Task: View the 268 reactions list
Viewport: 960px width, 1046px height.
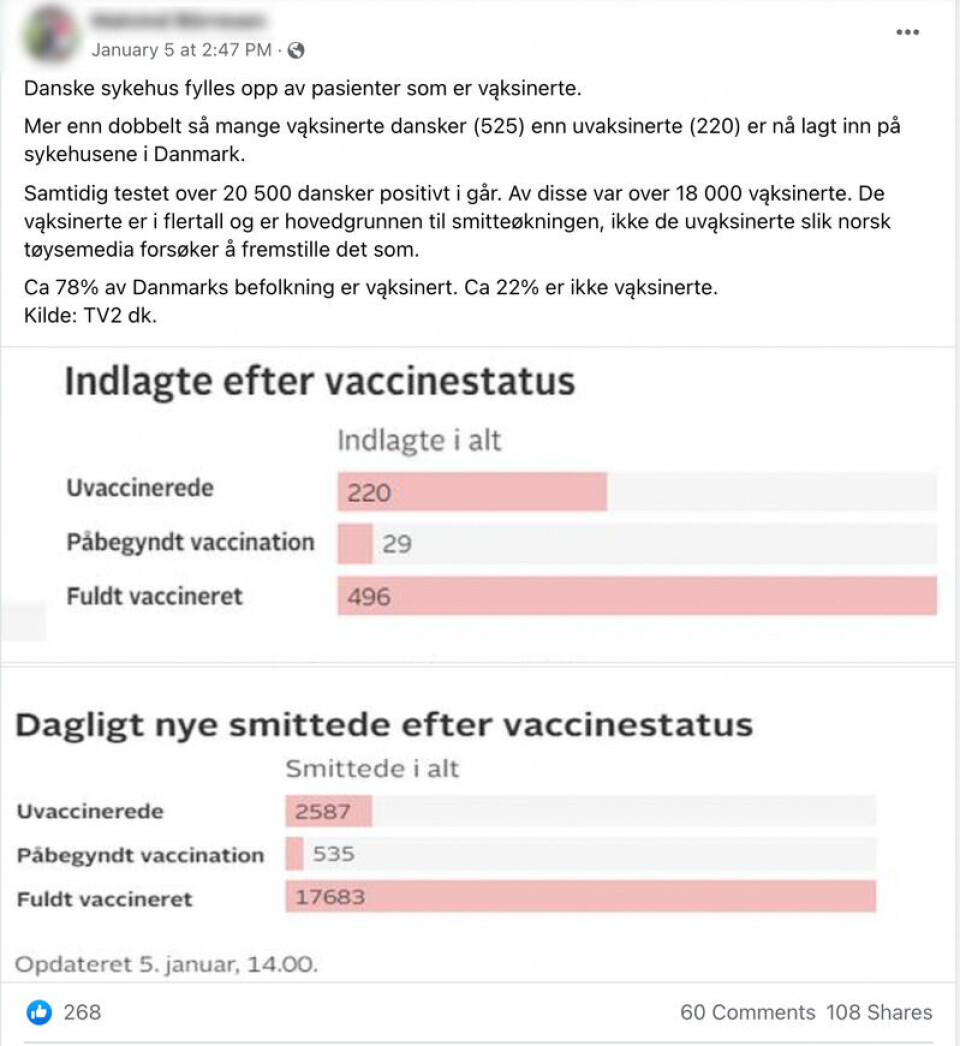Action: 66,1012
